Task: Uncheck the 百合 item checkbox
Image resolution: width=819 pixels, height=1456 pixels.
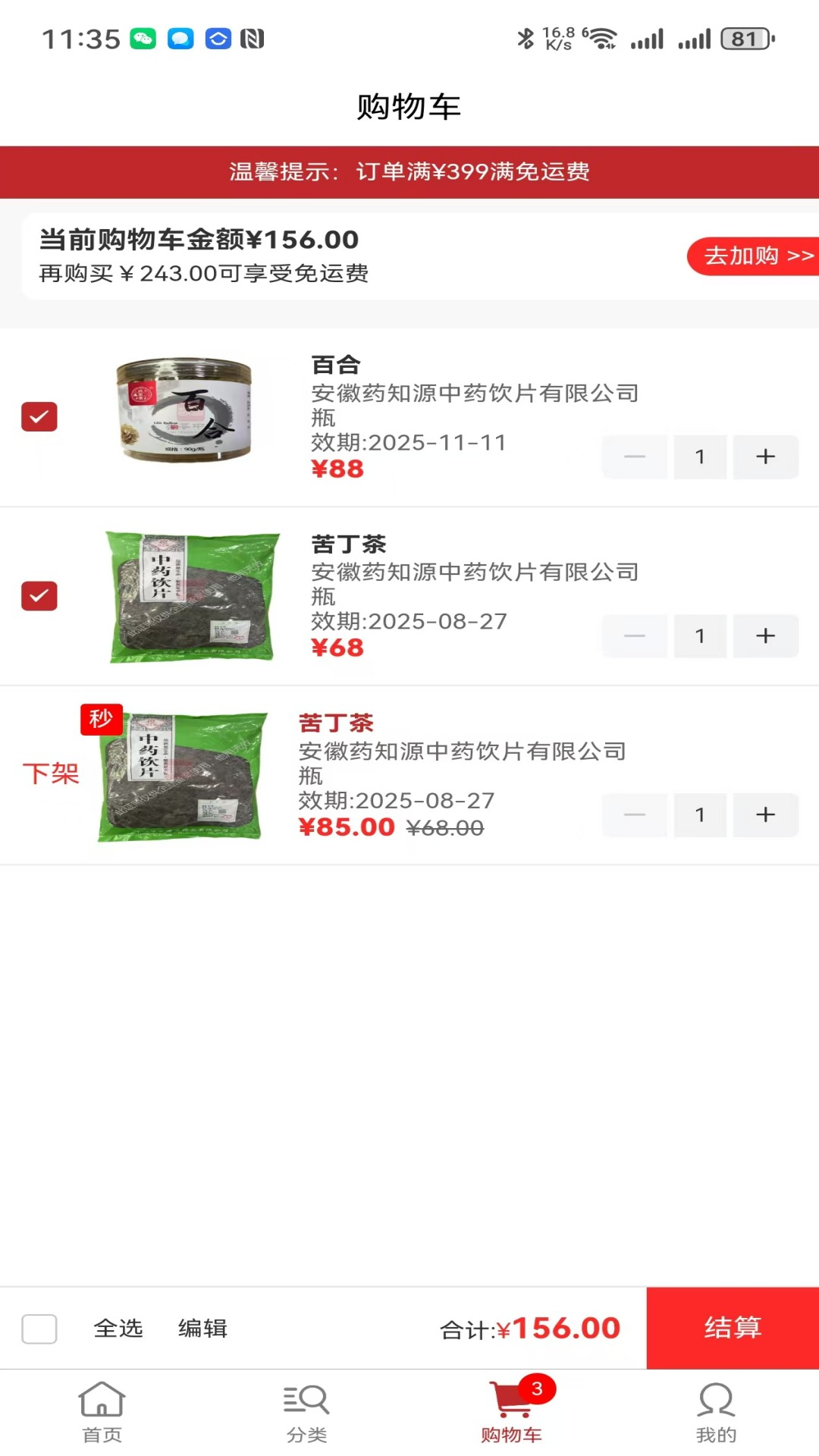Action: click(x=39, y=416)
